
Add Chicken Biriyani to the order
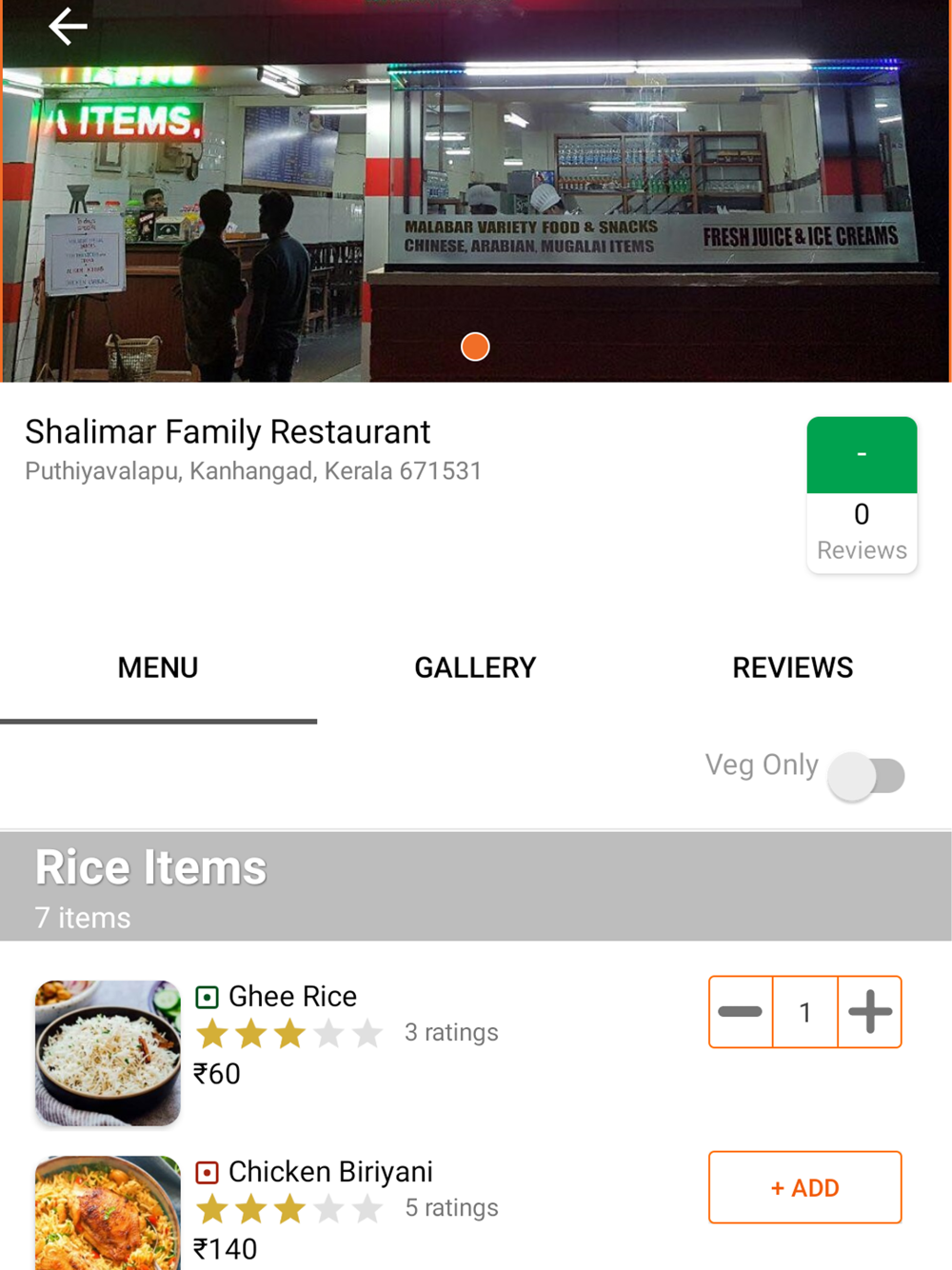pyautogui.click(x=804, y=1188)
